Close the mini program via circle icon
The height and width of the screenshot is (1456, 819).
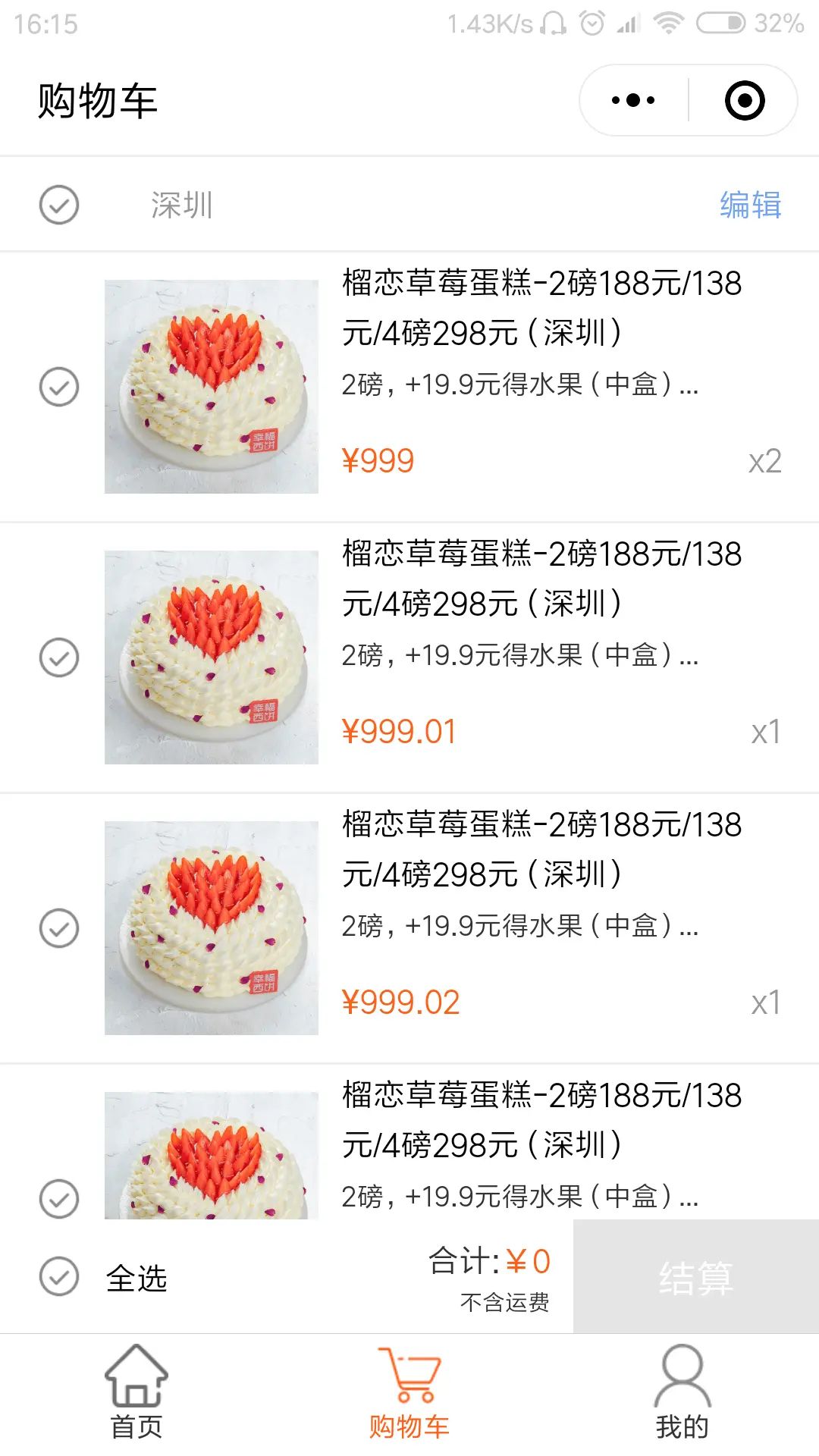[x=745, y=100]
